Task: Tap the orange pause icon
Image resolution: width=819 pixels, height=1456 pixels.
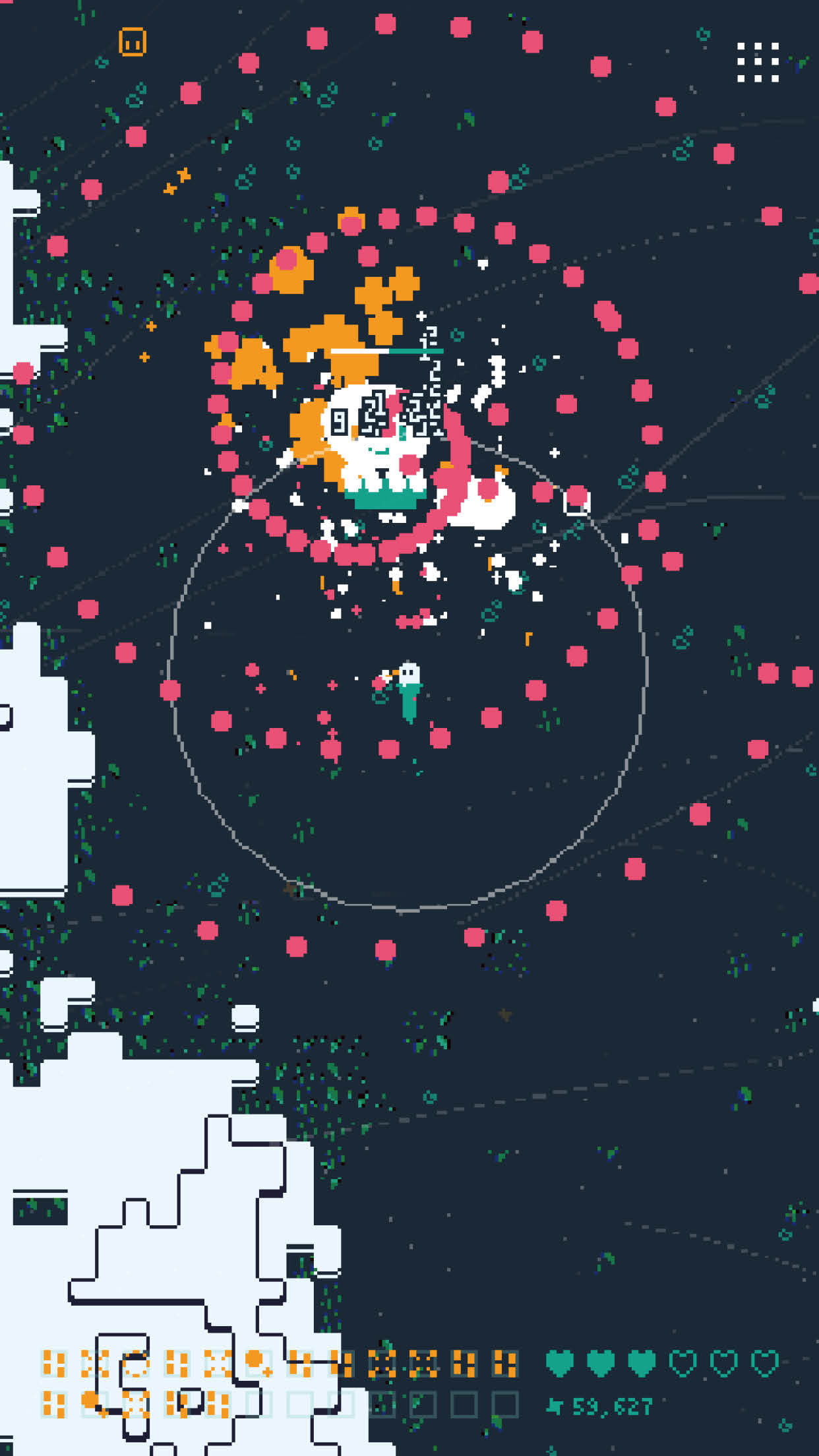Action: [x=132, y=43]
